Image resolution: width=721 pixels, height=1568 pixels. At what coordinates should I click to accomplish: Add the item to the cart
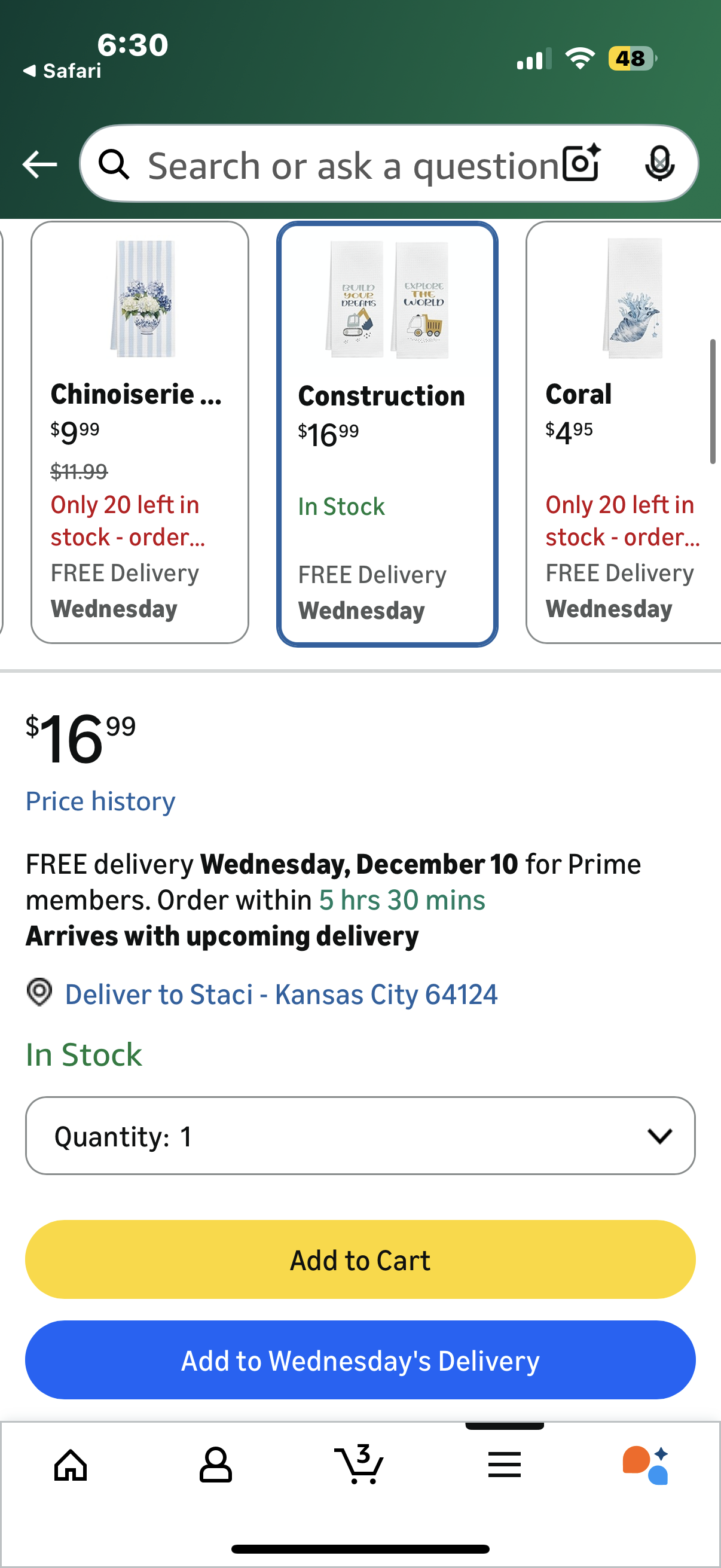360,1260
